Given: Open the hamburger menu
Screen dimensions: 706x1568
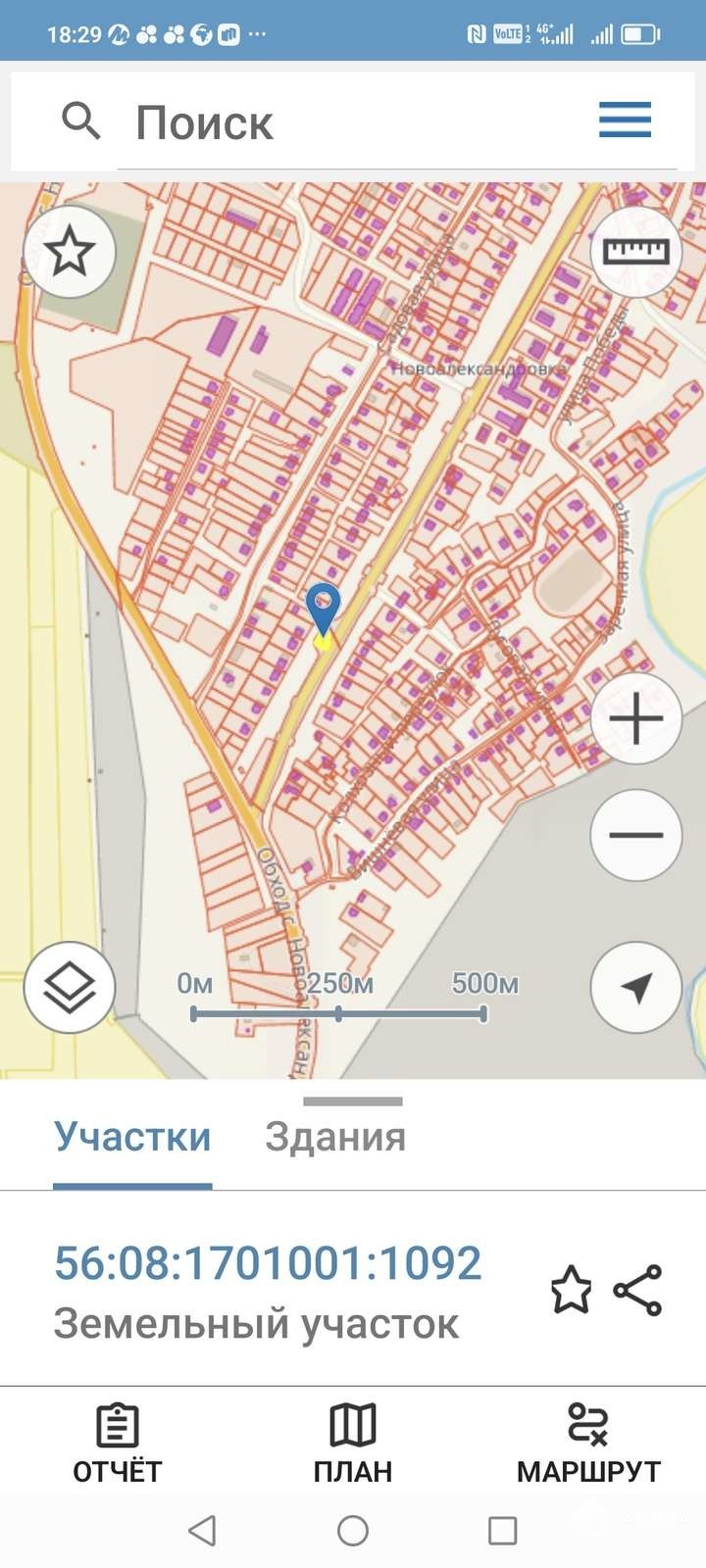Looking at the screenshot, I should click(625, 121).
